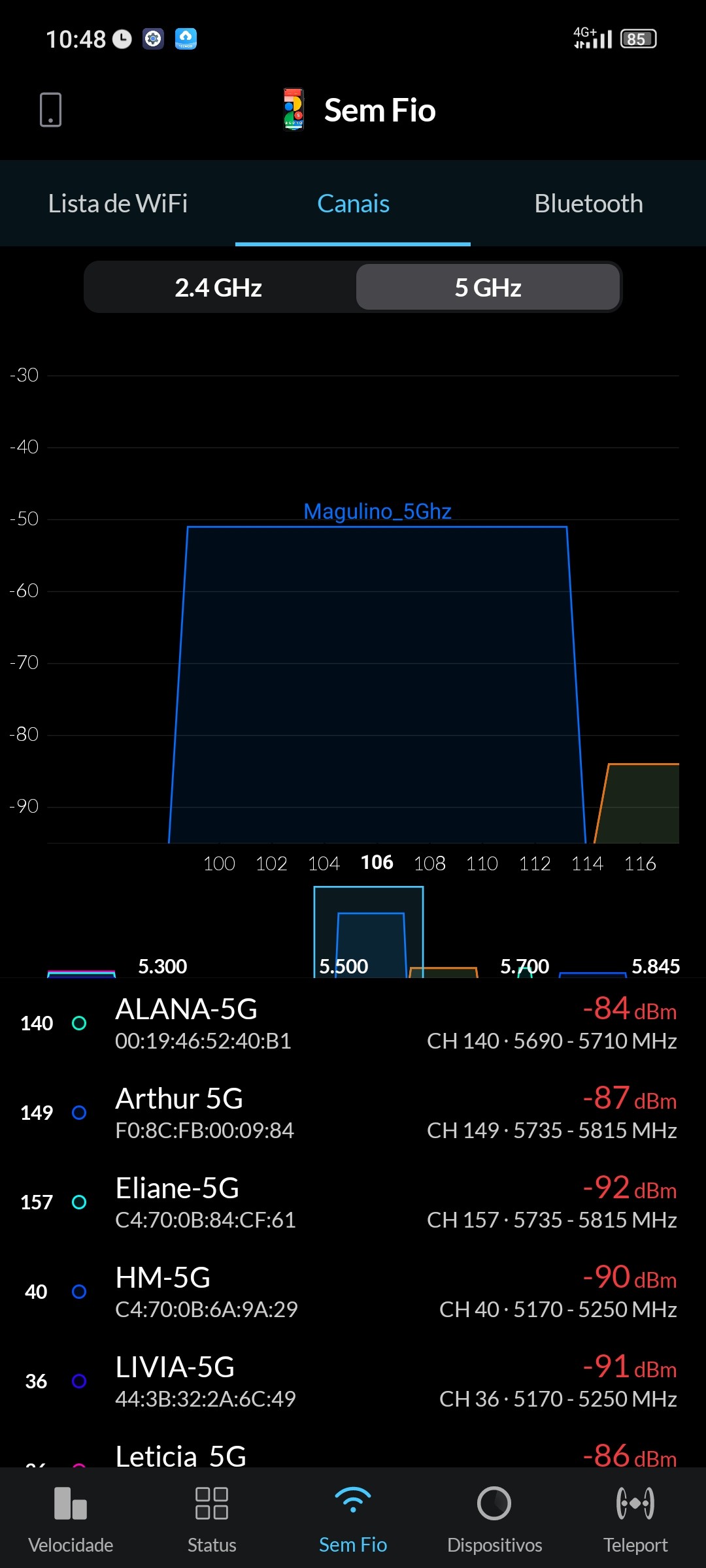Open the device icon in the header
The image size is (706, 1568).
(x=50, y=110)
